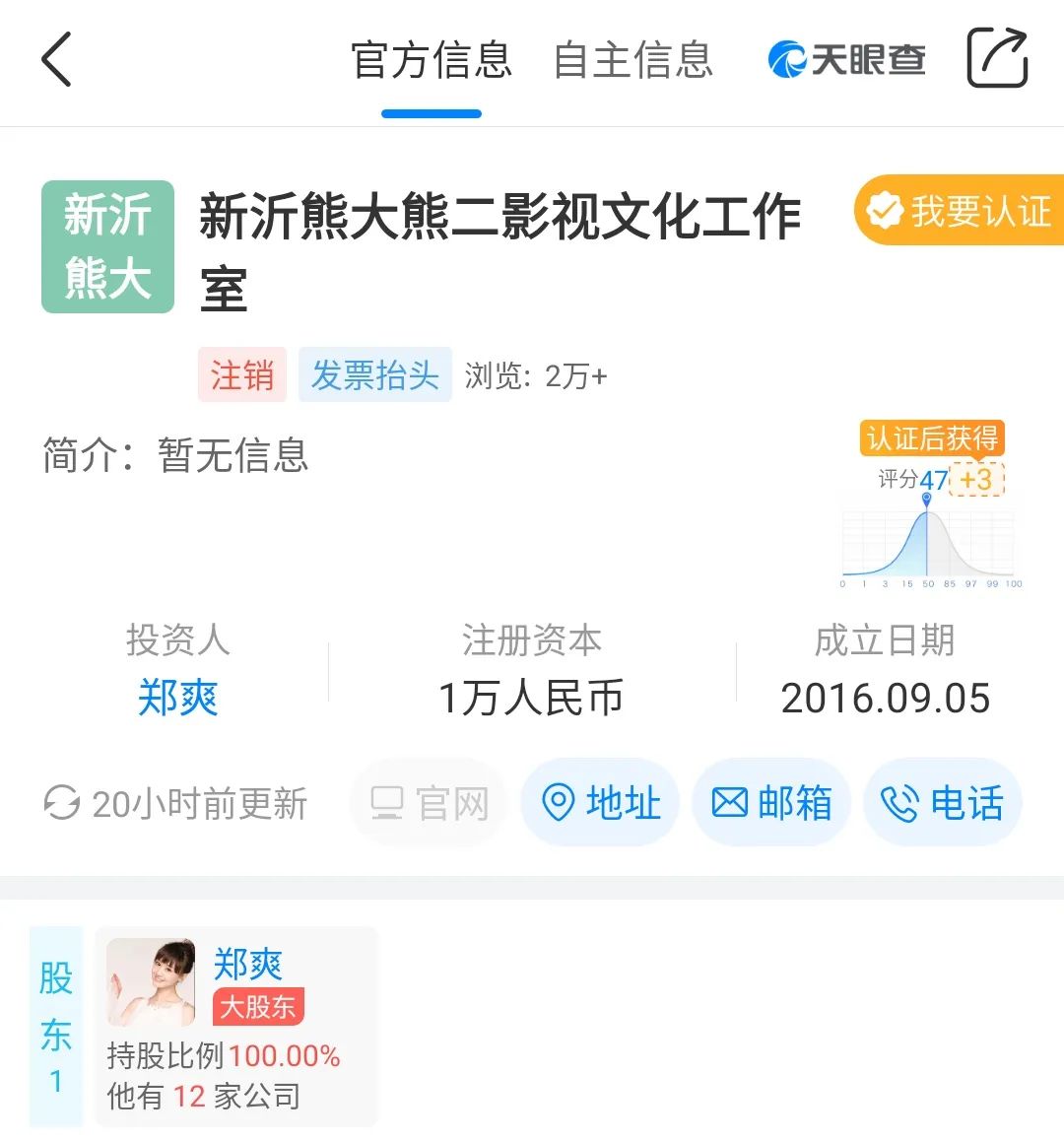View the company 电话
Viewport: 1064px width, 1141px height.
(x=943, y=803)
